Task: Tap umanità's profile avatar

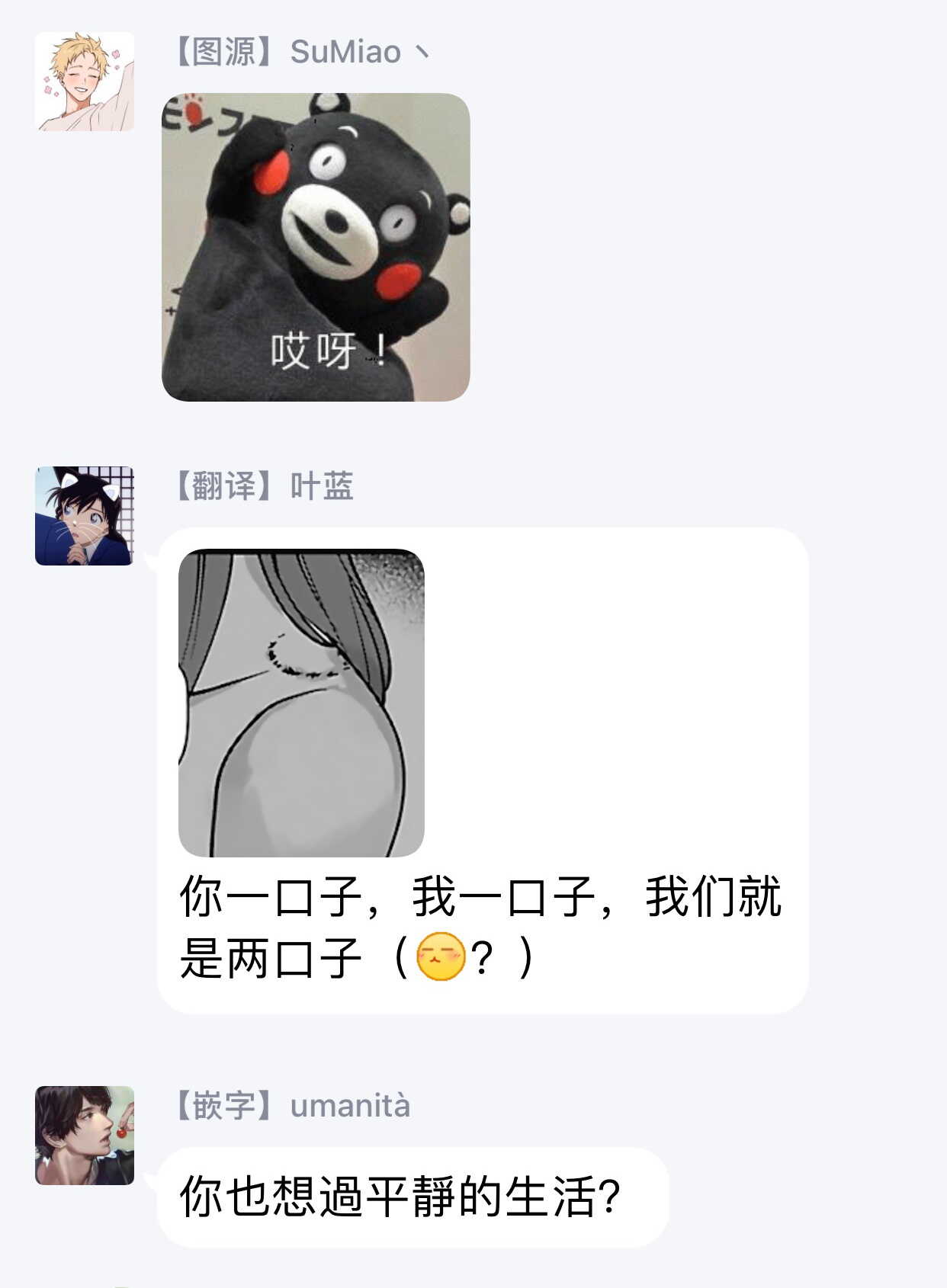Action: click(x=85, y=1136)
